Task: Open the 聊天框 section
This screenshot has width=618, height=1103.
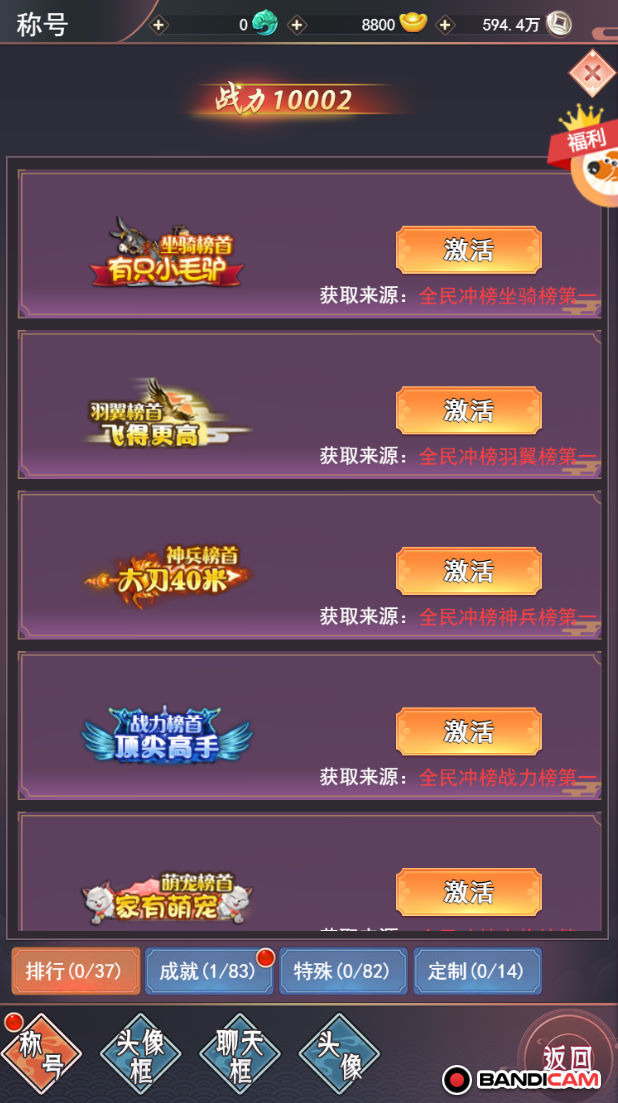Action: (x=240, y=1053)
